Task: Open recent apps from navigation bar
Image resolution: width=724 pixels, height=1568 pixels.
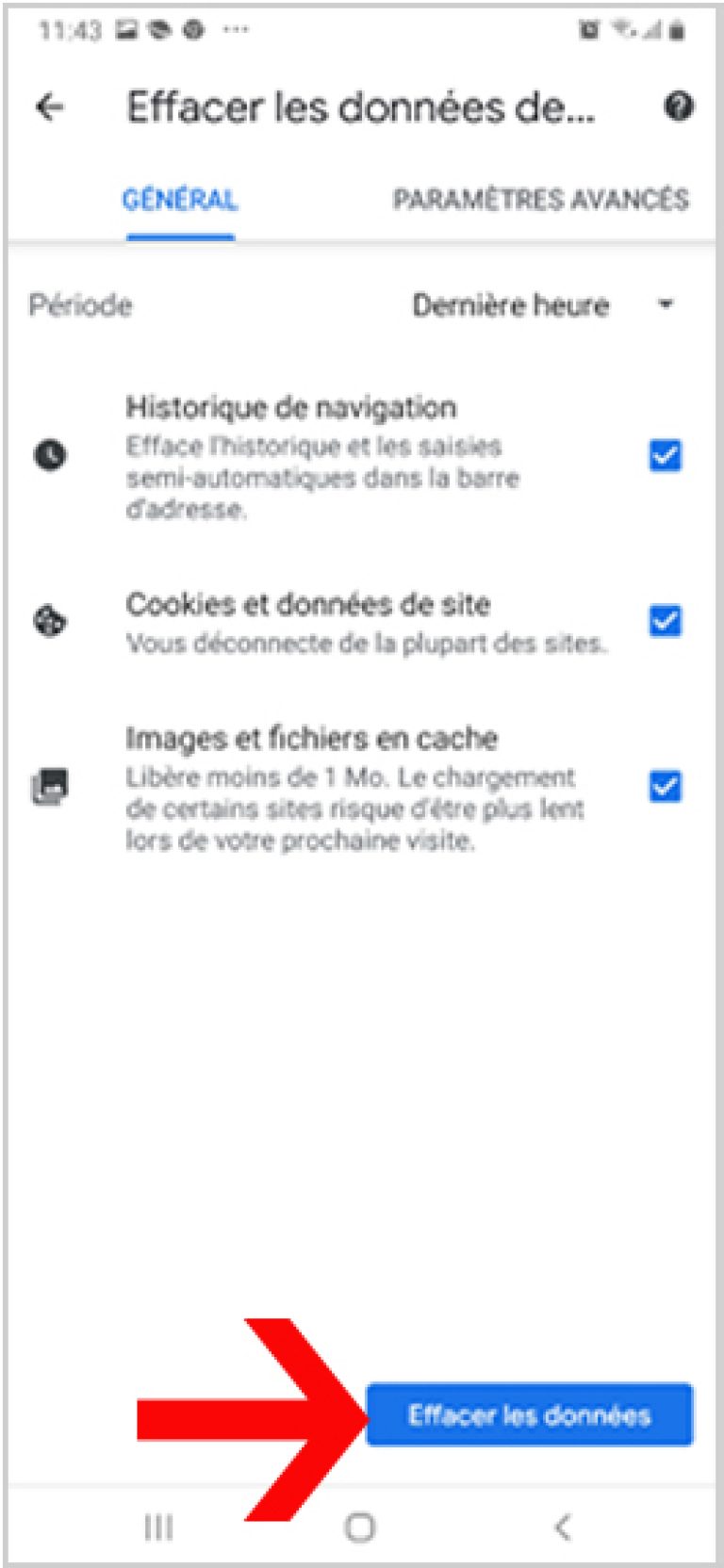Action: 158,1527
